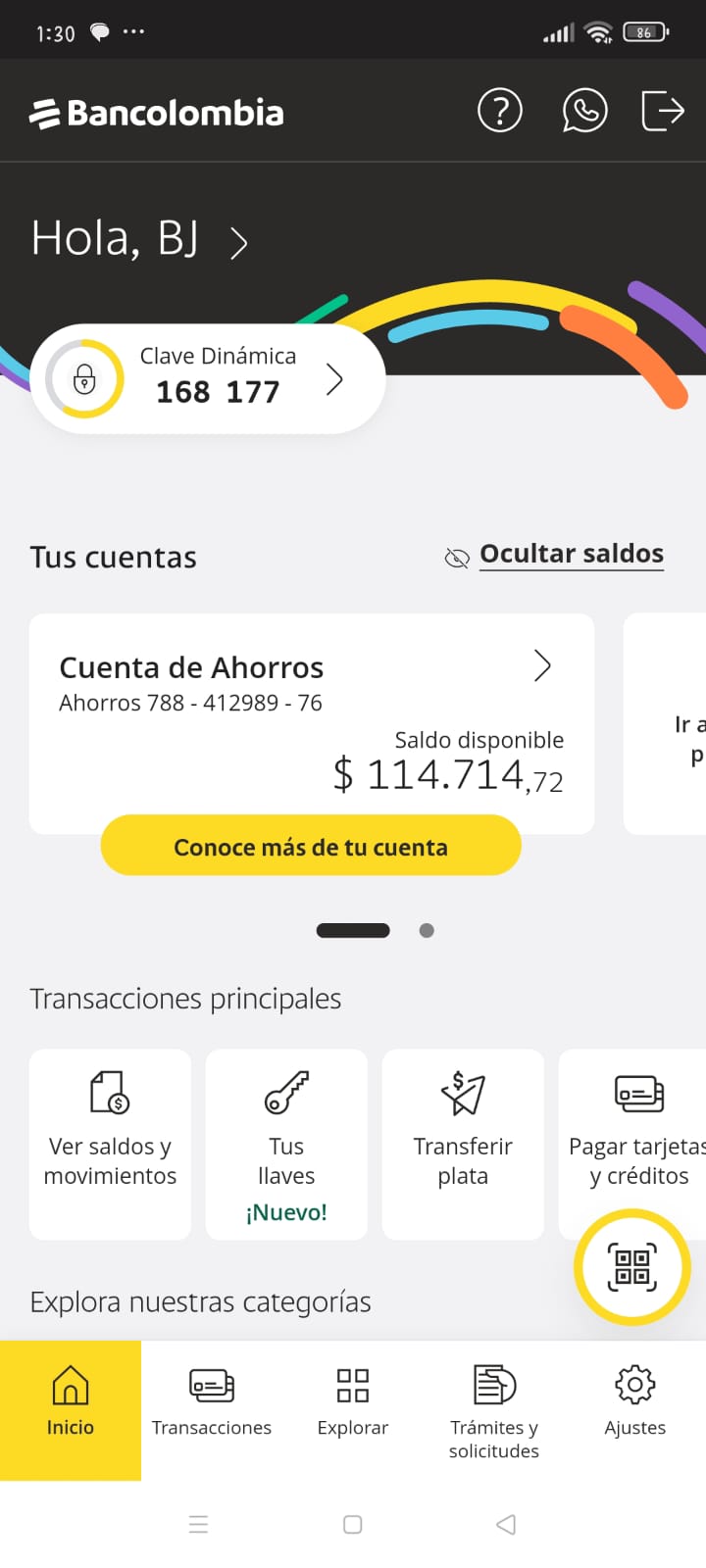Open the help question mark icon

(x=499, y=111)
